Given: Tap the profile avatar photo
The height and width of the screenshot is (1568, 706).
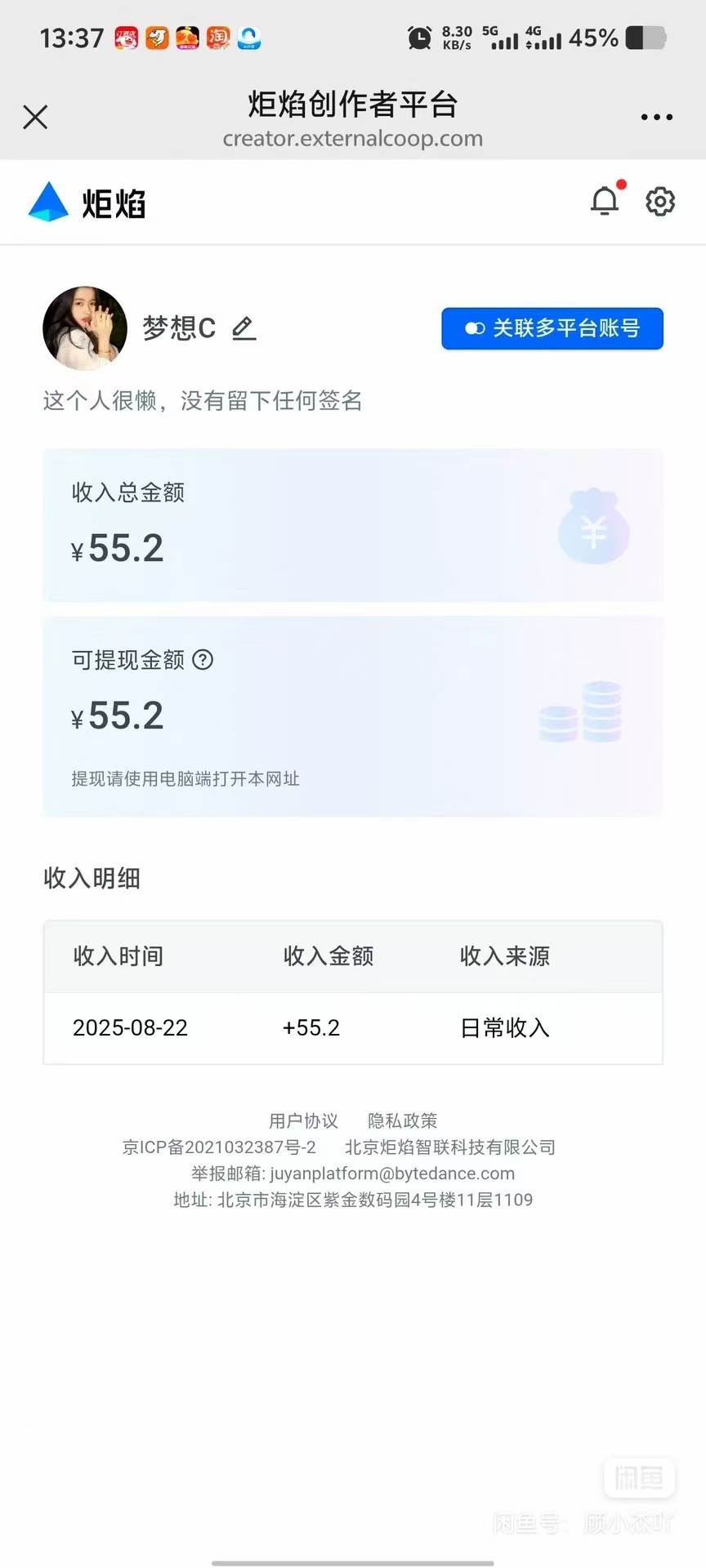Looking at the screenshot, I should [x=85, y=328].
